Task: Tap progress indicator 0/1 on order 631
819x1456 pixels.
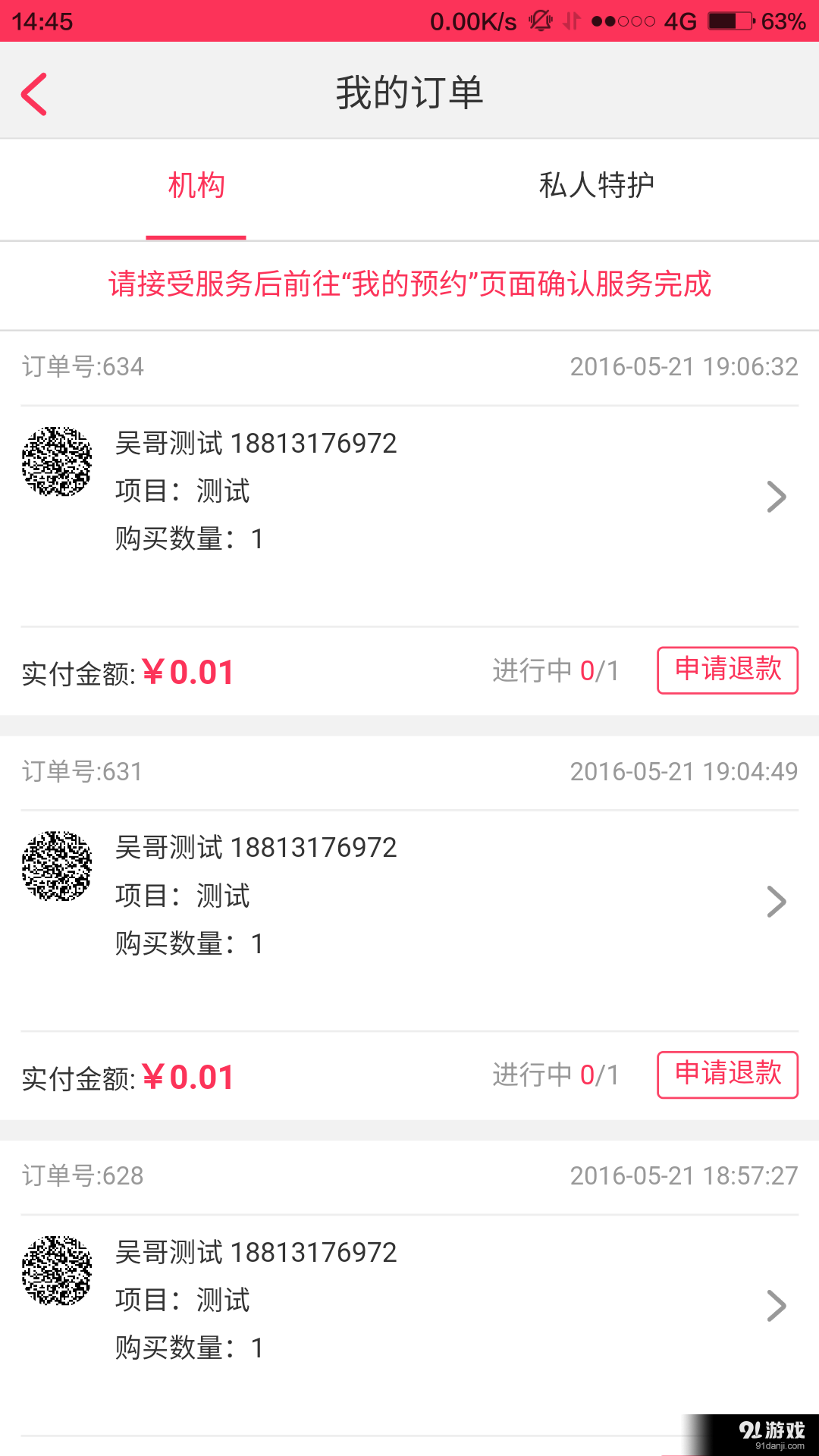Action: click(x=555, y=1075)
